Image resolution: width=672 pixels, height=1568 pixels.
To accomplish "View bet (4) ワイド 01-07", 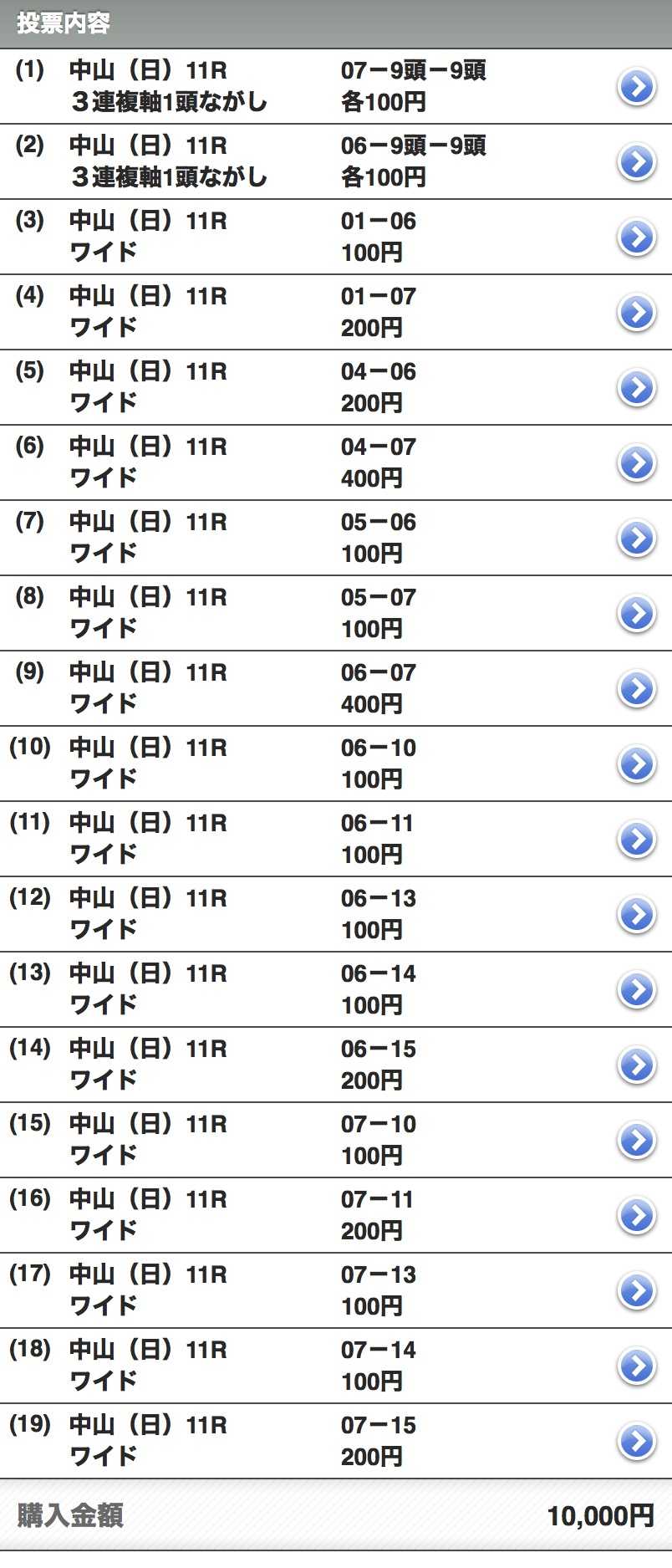I will tap(636, 313).
